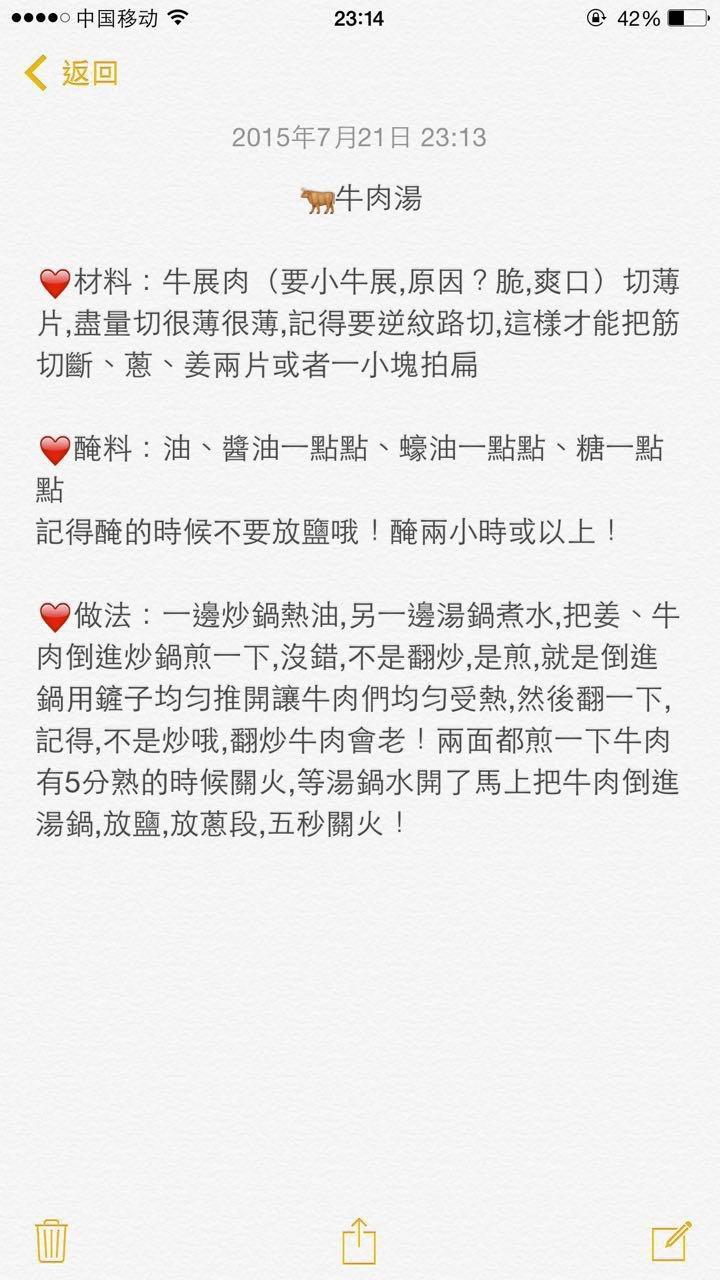Share the 牛肉湯 note
The width and height of the screenshot is (720, 1280).
click(x=359, y=1241)
